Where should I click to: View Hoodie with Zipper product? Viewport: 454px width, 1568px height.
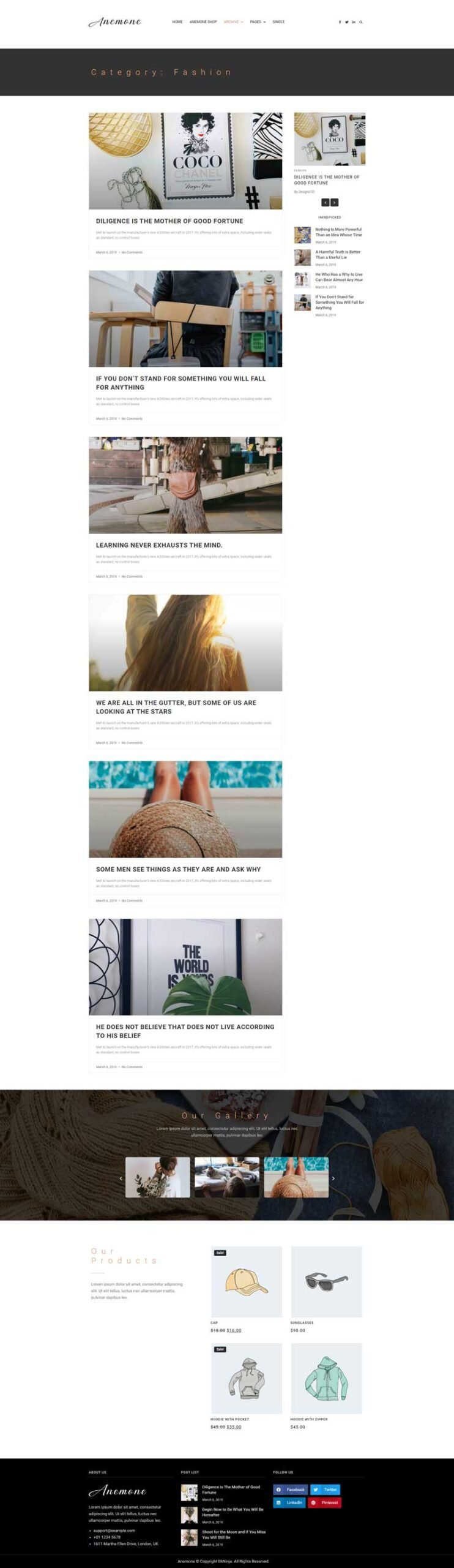[326, 1378]
